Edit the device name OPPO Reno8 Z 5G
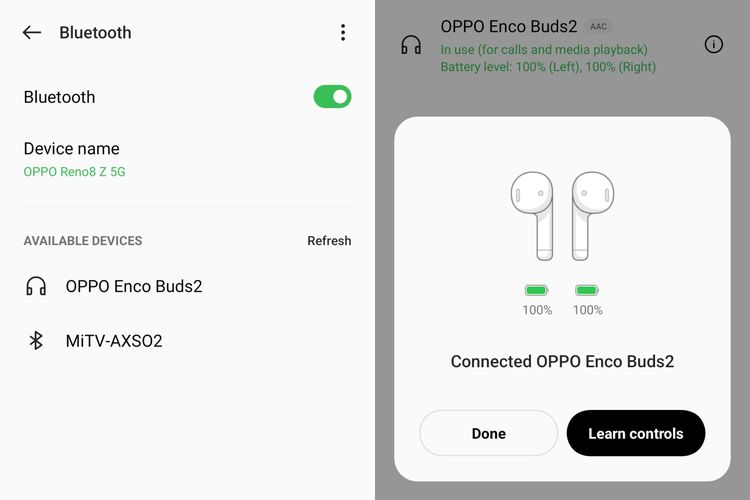Image resolution: width=750 pixels, height=500 pixels. coord(74,160)
